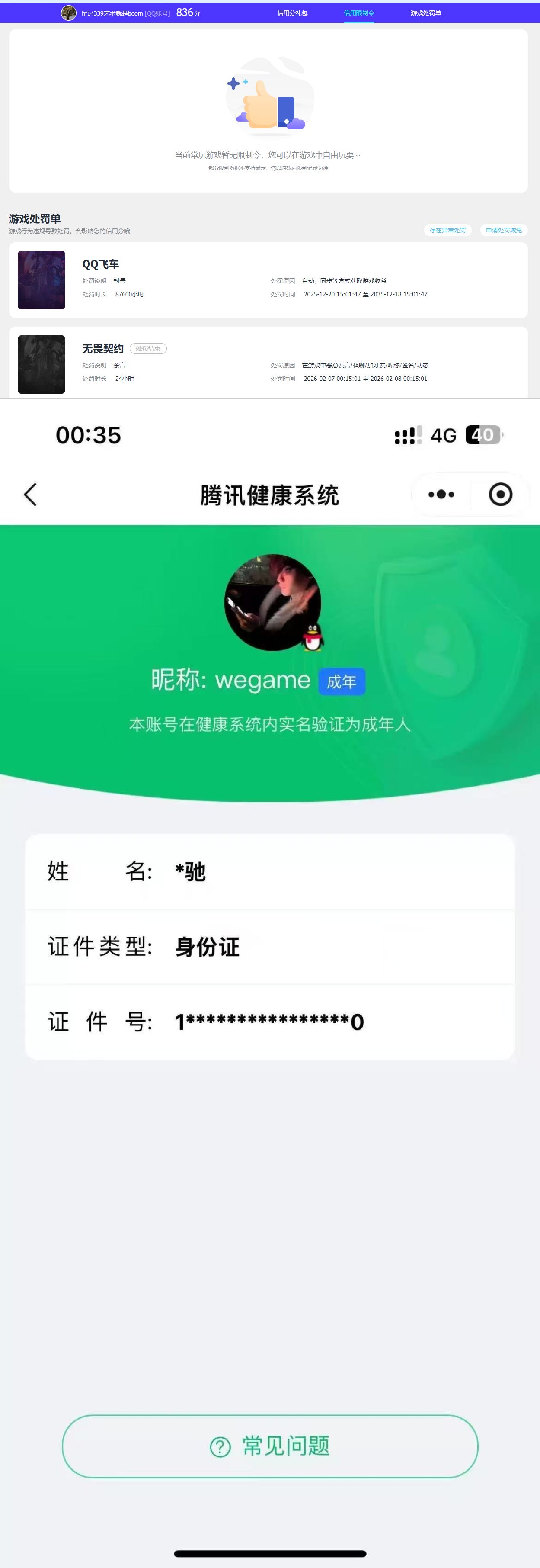Click the user avatar next to hf14339艺术就是boom
Screen dimensions: 540x1568
tap(69, 12)
